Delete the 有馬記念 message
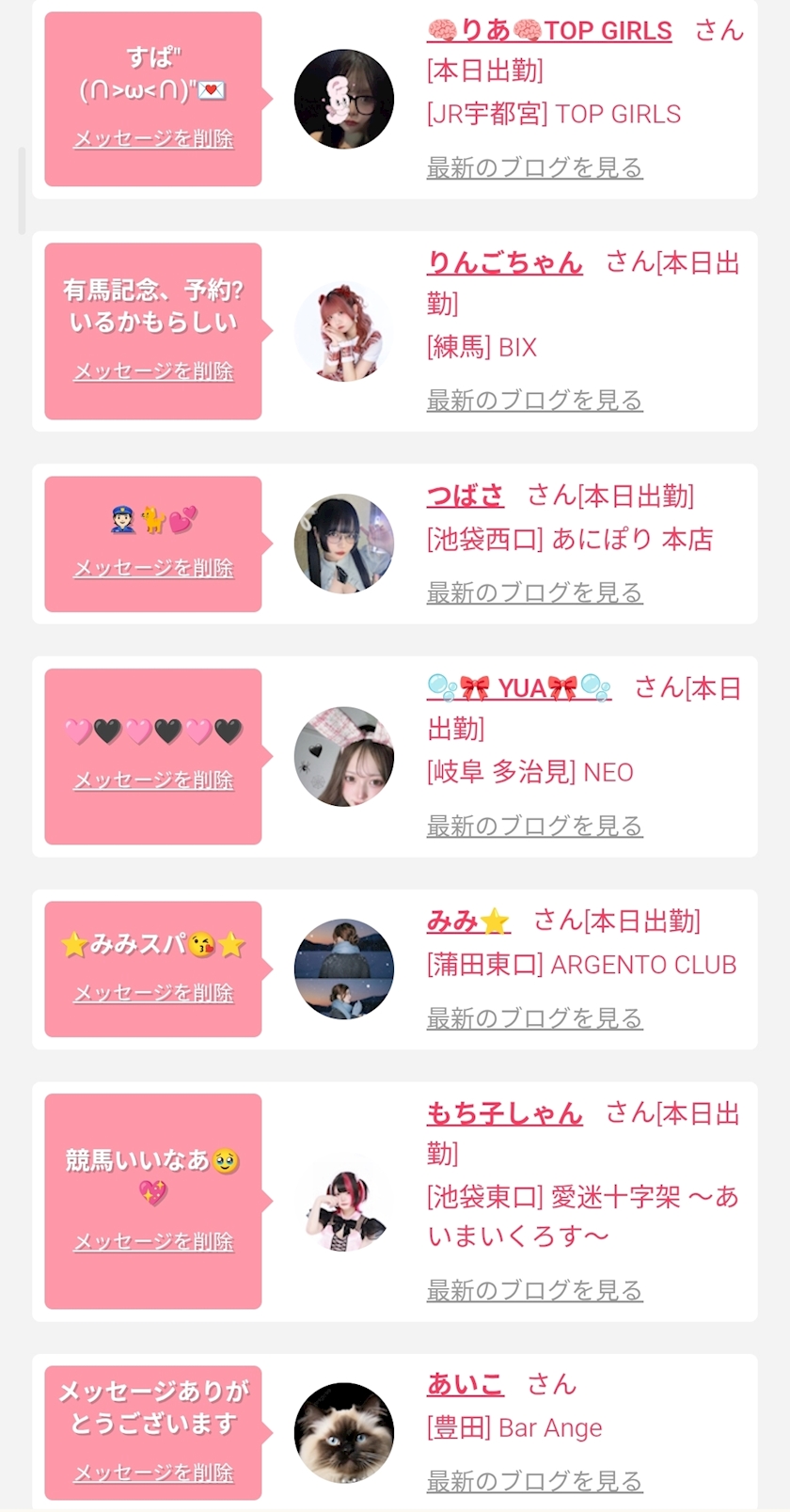790x1512 pixels. [153, 371]
